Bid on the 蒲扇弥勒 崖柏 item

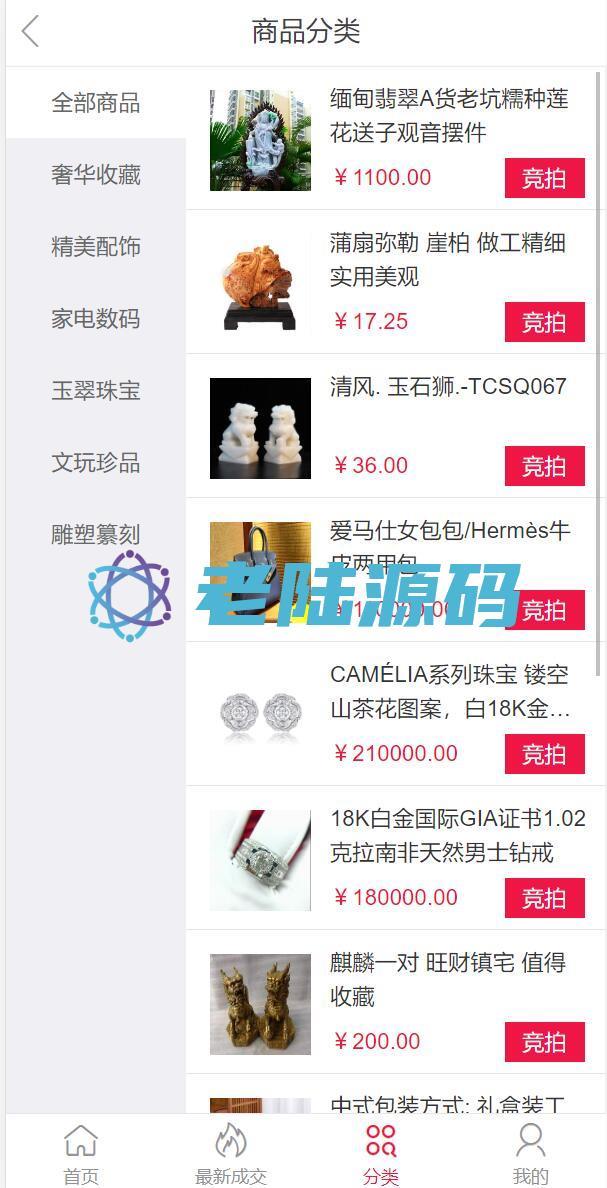pos(544,322)
